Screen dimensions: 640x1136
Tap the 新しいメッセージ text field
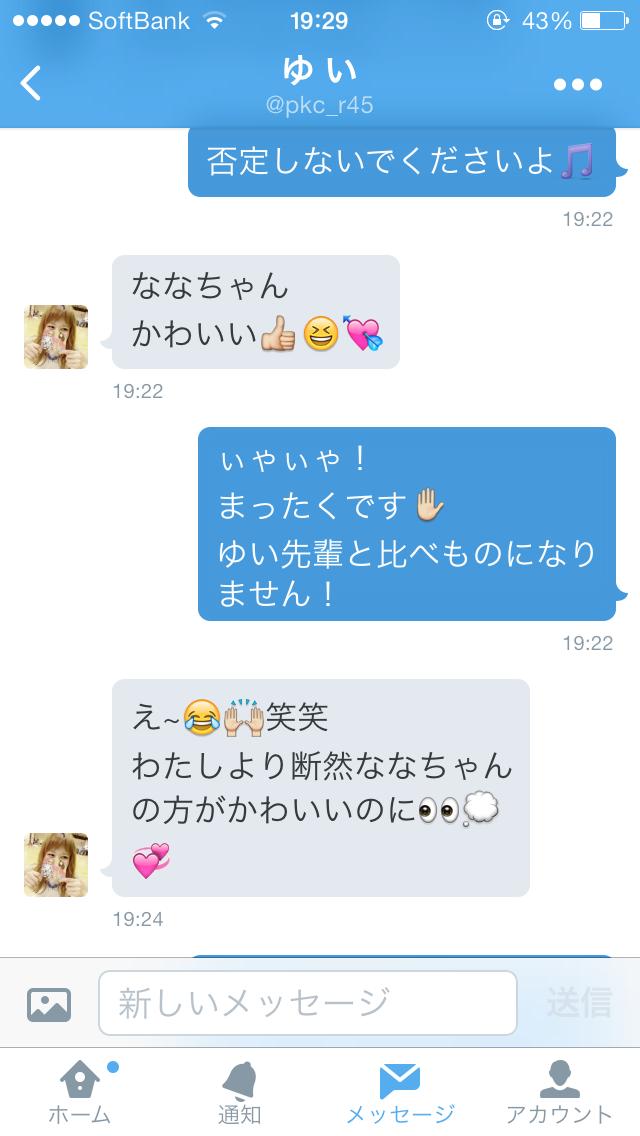307,1003
